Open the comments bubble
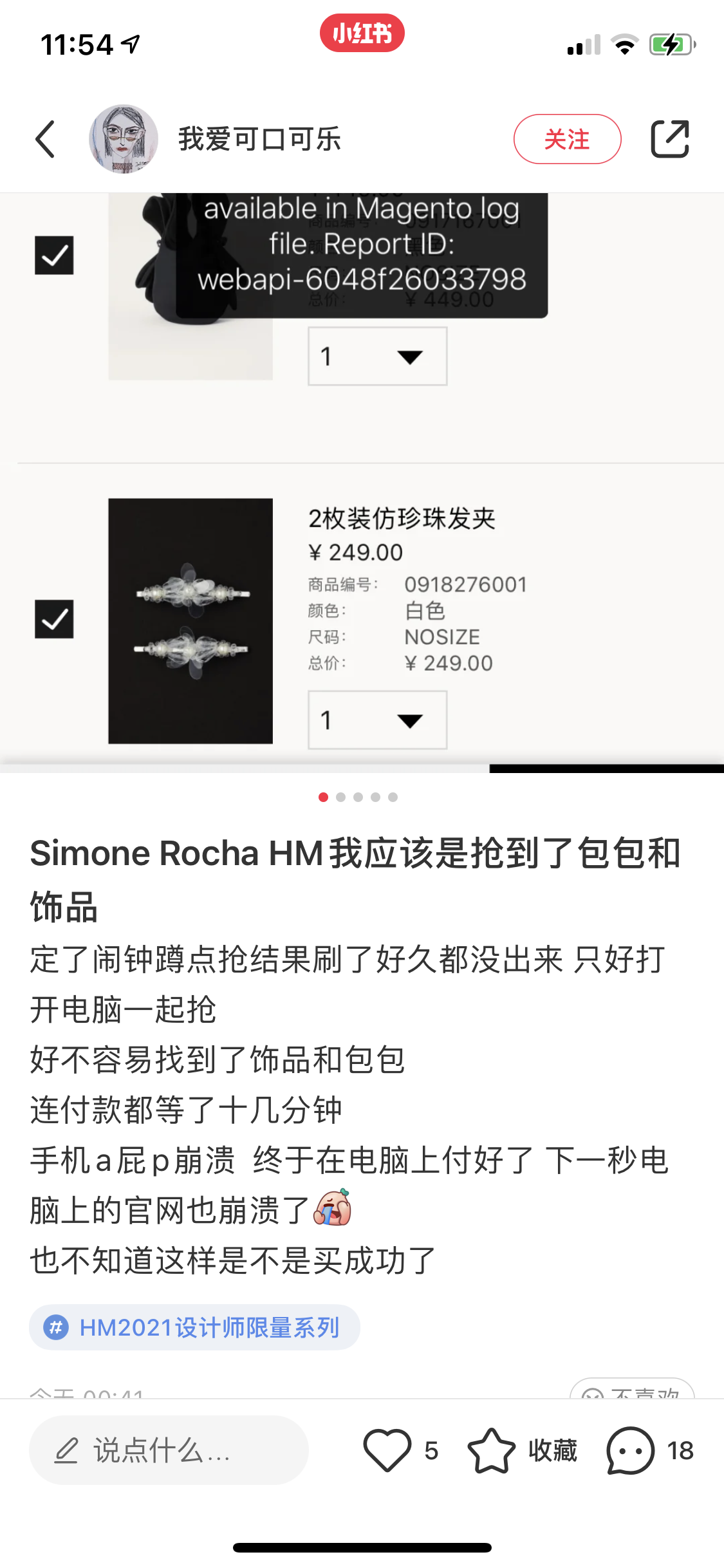This screenshot has height=1568, width=724. point(631,1450)
